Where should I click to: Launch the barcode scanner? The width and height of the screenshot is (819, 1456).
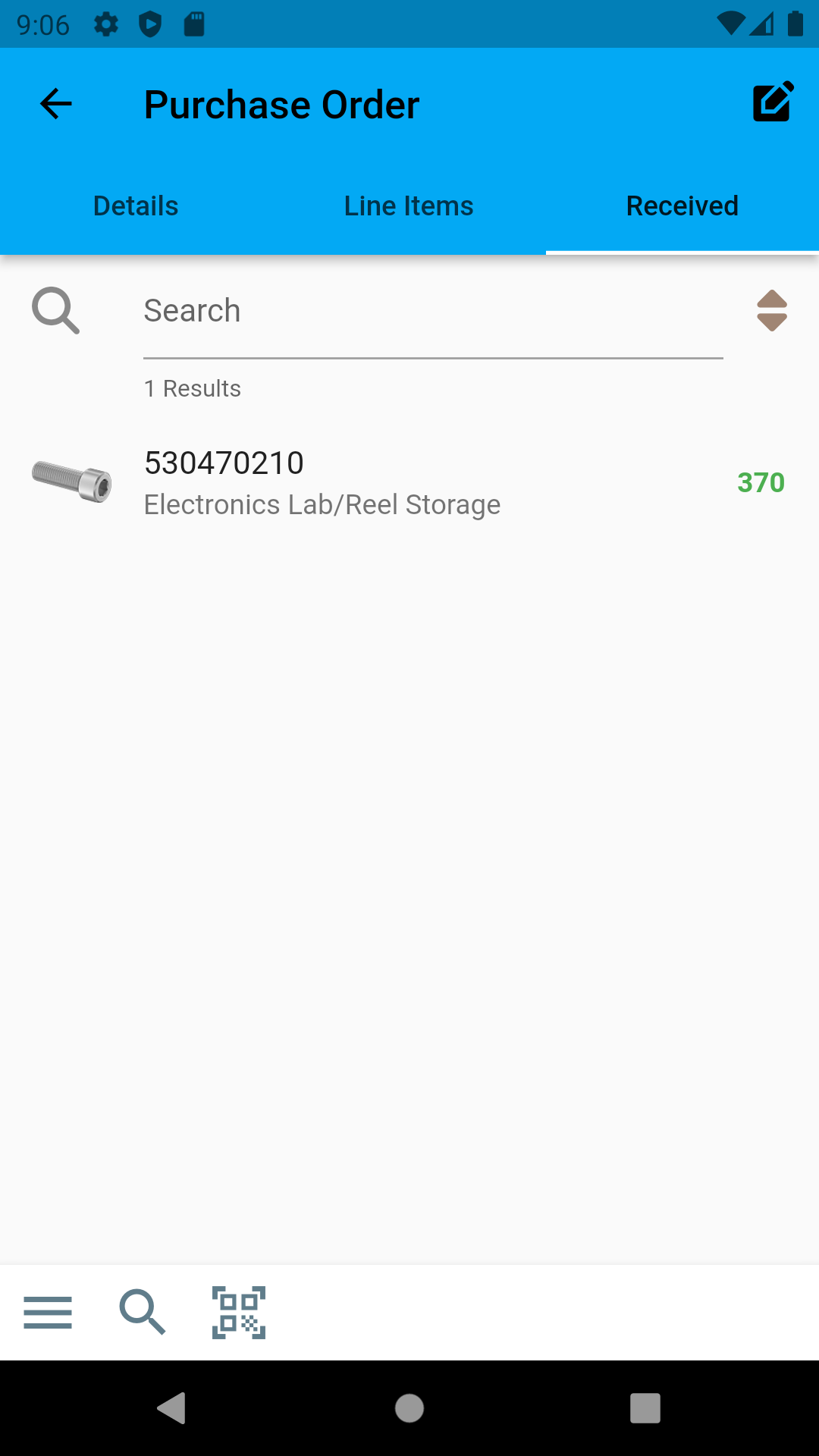coord(239,1312)
